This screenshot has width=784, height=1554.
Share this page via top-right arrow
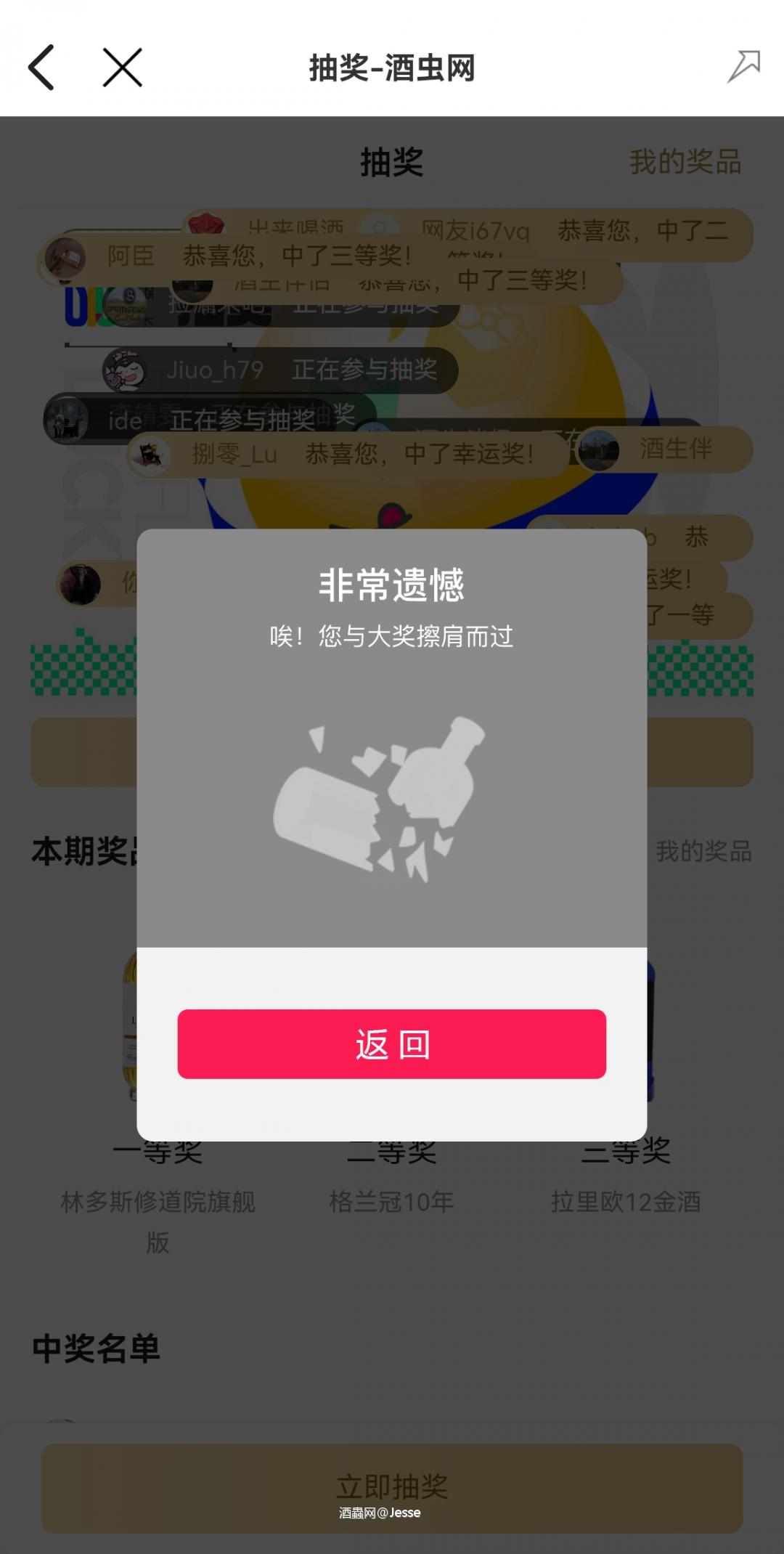pos(743,67)
